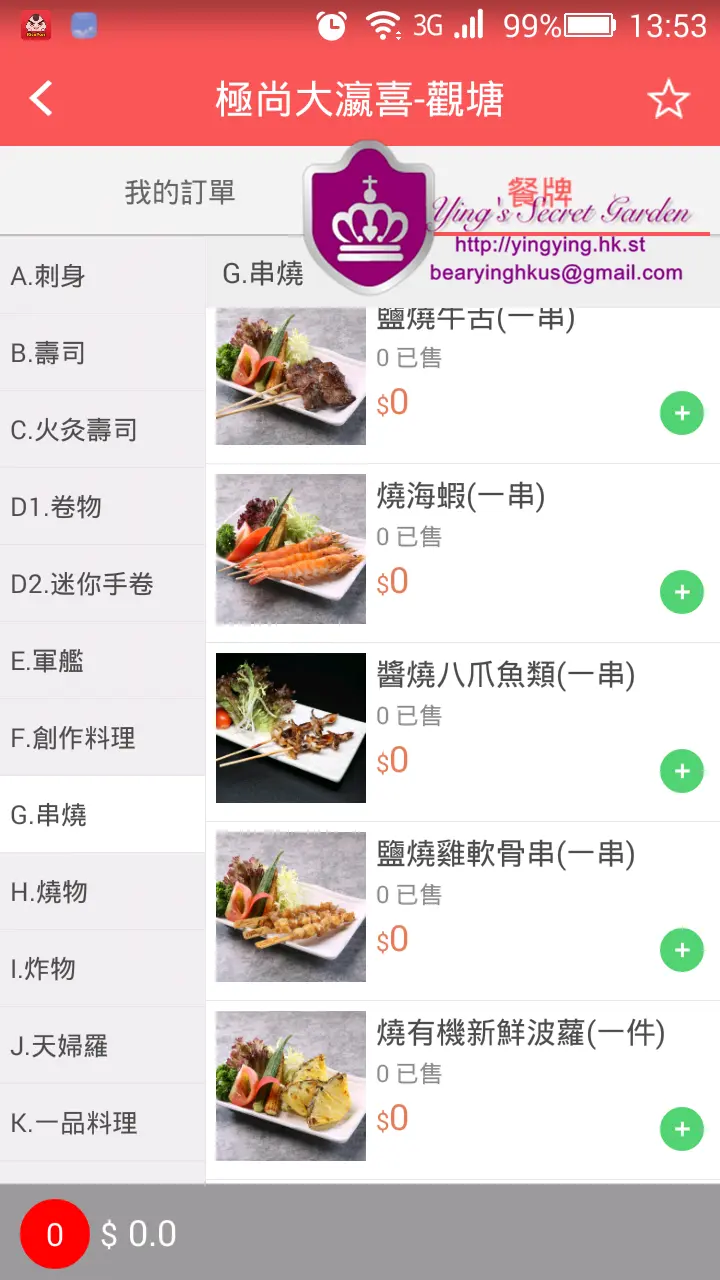This screenshot has height=1280, width=720.
Task: Switch to the 餐牌 tab
Action: (x=540, y=190)
